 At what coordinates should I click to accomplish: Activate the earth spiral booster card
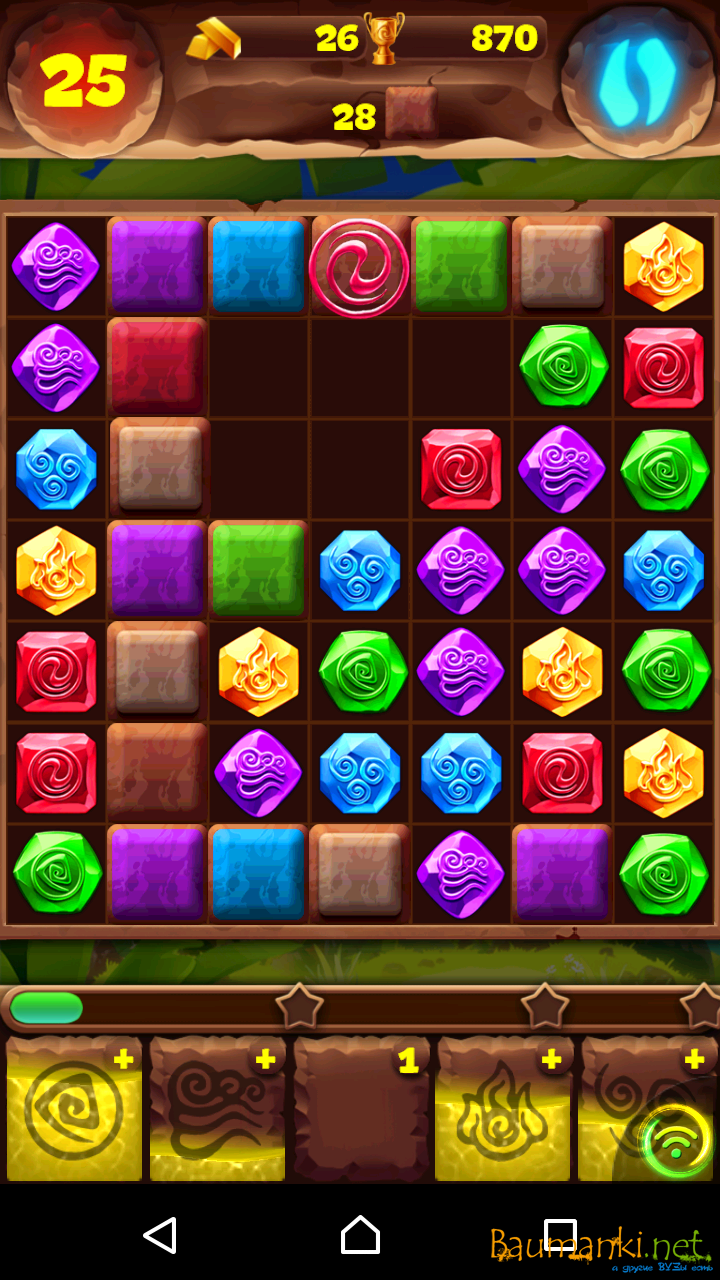(74, 1110)
